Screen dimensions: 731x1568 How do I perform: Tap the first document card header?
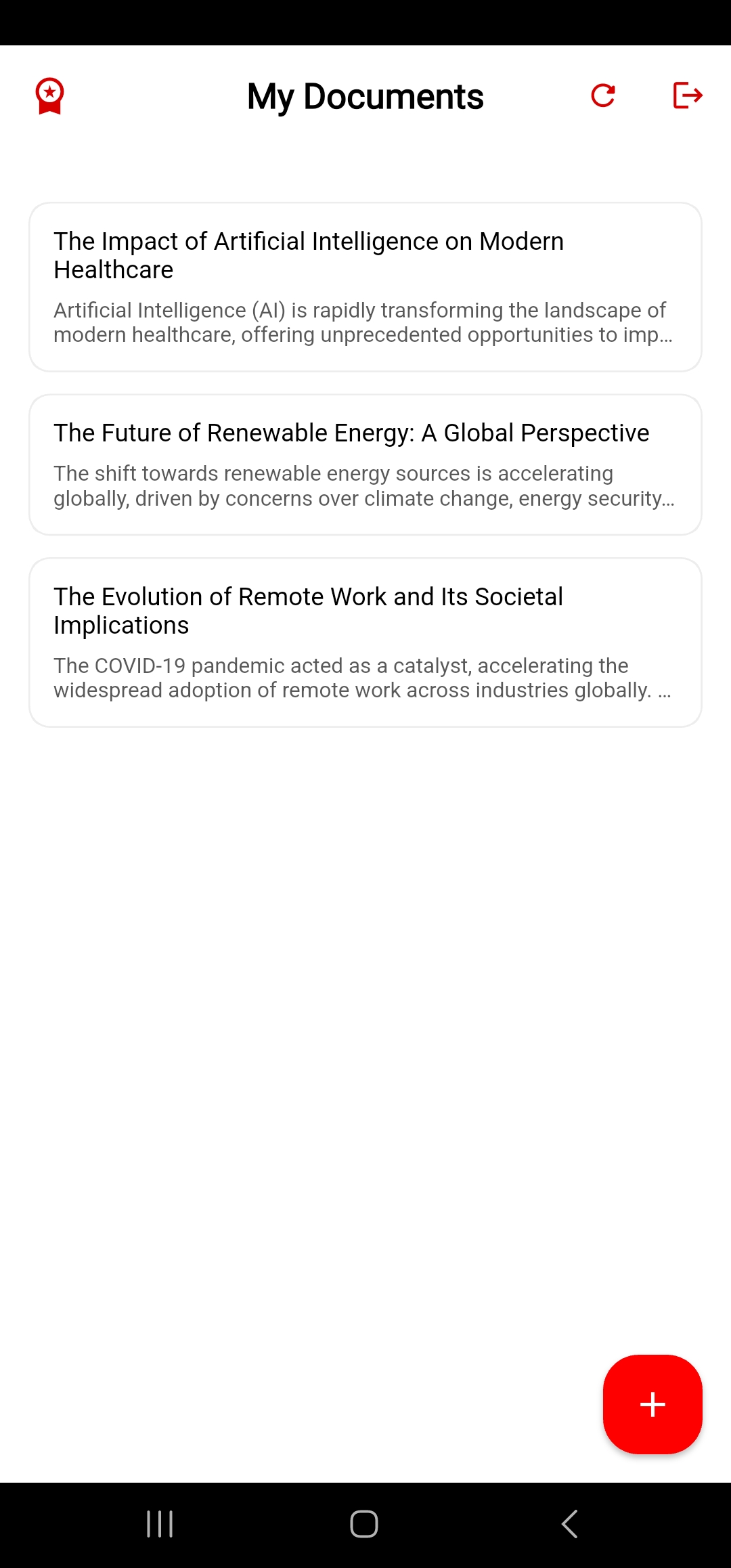pyautogui.click(x=309, y=255)
